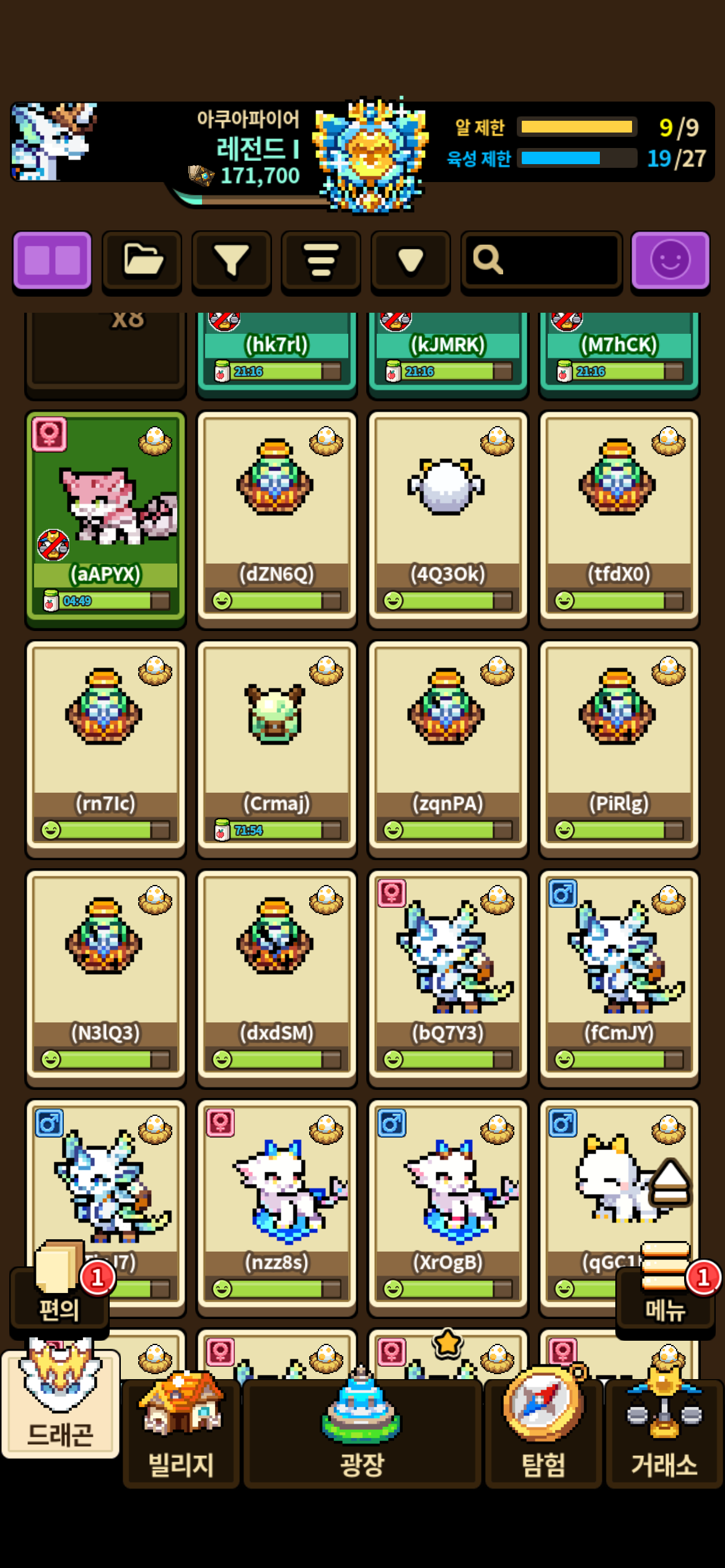This screenshot has width=725, height=1568.
Task: Open the 메뉴 menu button
Action: [x=665, y=1294]
